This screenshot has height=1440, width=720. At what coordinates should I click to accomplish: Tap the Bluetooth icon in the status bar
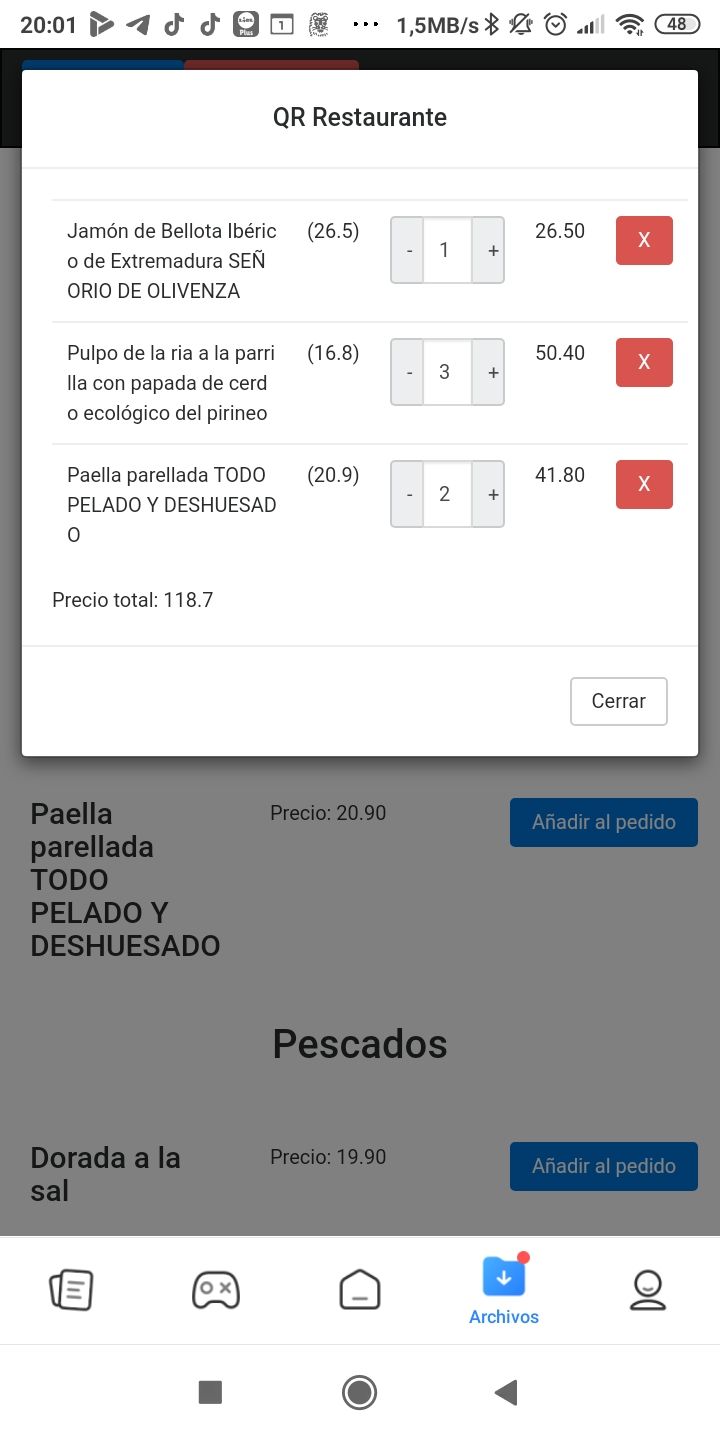pos(492,23)
